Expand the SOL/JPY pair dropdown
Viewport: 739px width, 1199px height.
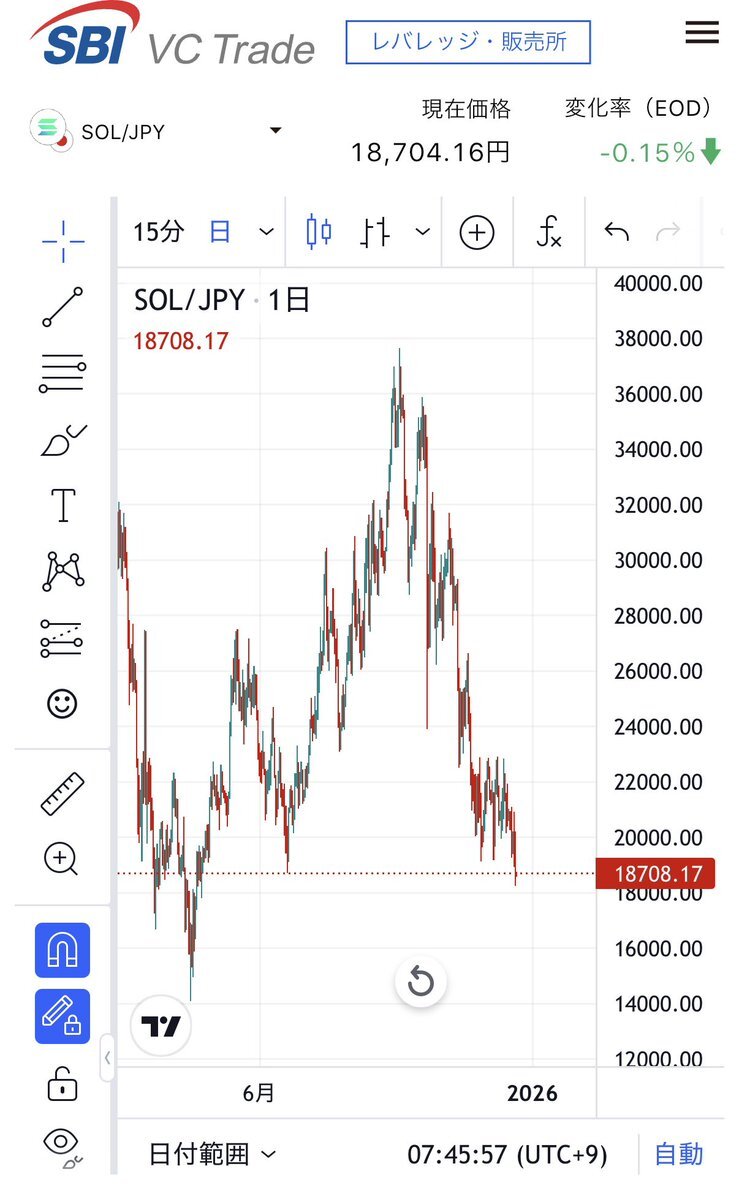[276, 130]
